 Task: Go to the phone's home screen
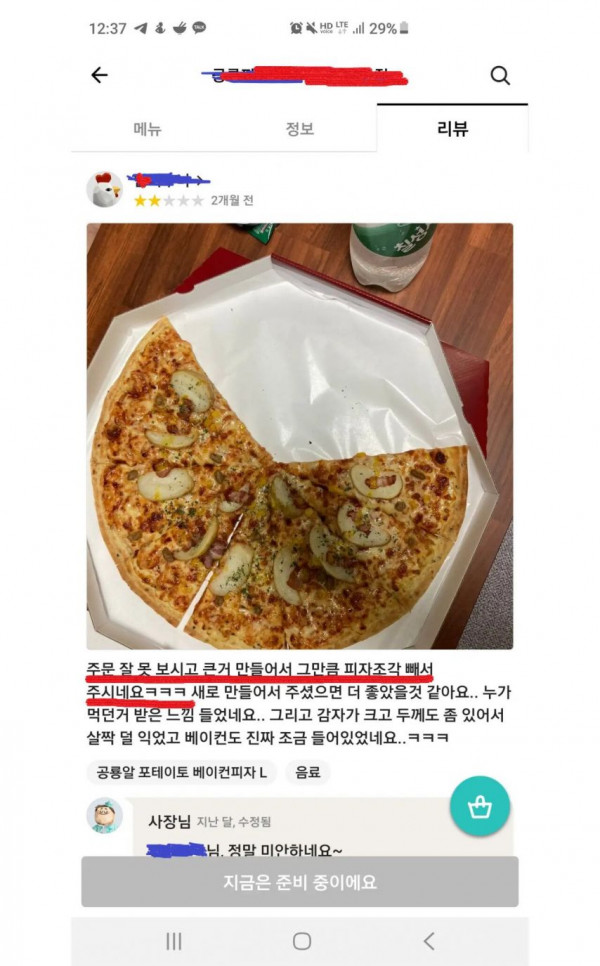(x=301, y=941)
